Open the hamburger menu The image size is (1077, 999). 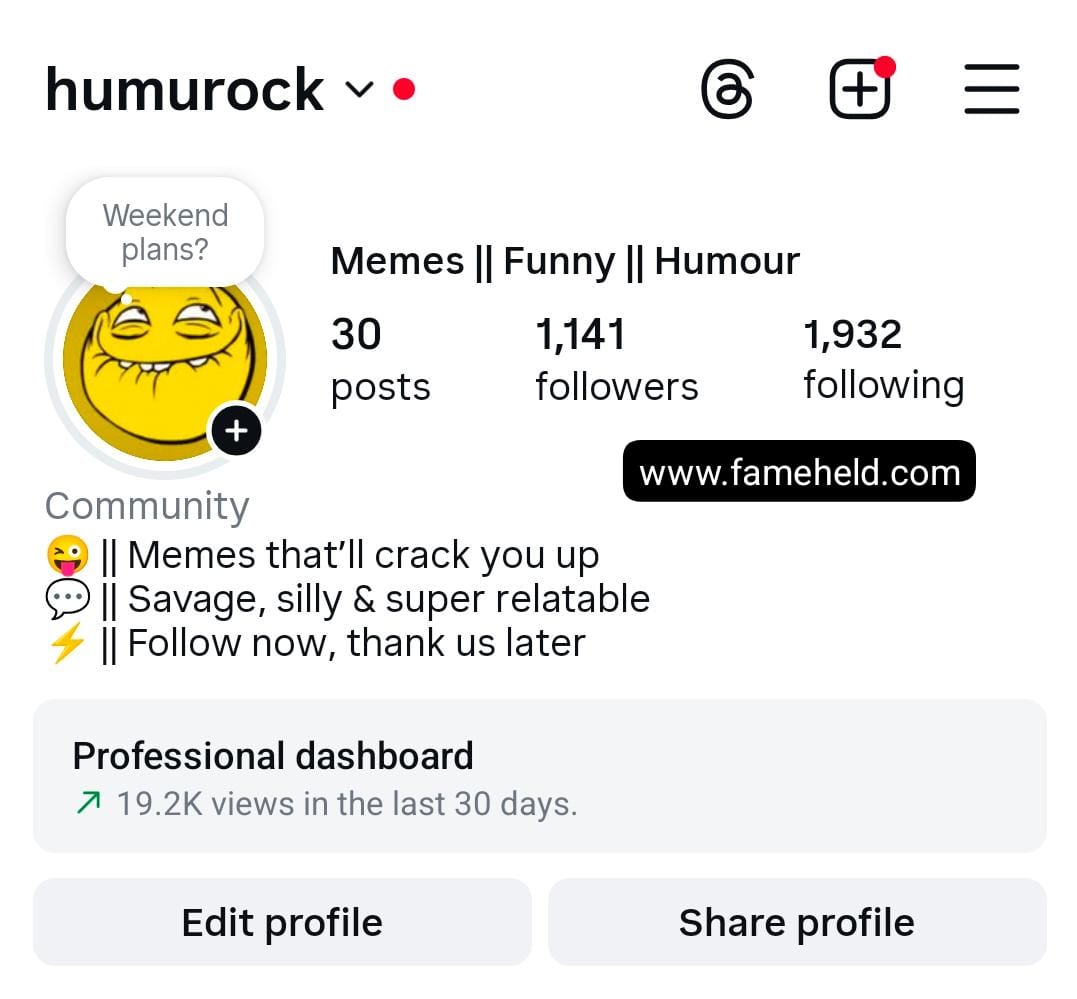tap(991, 90)
